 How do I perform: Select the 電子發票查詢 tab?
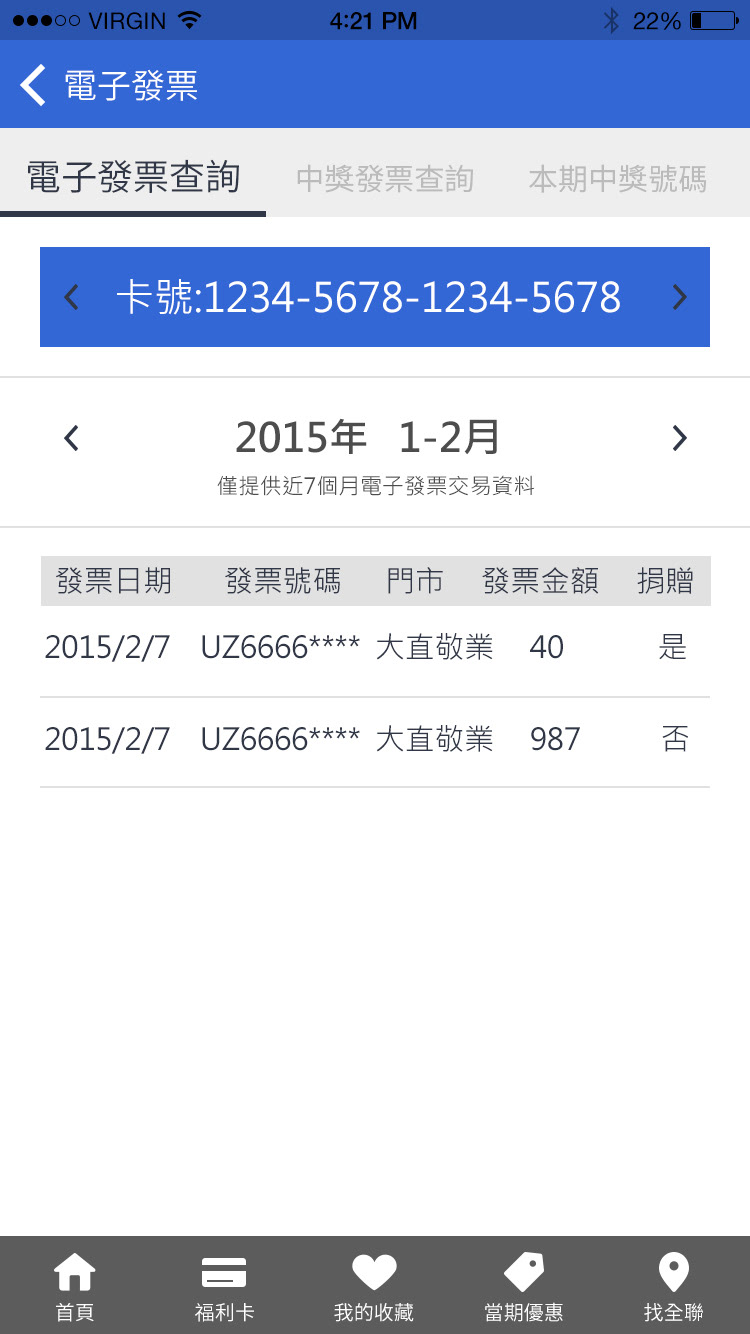(133, 177)
